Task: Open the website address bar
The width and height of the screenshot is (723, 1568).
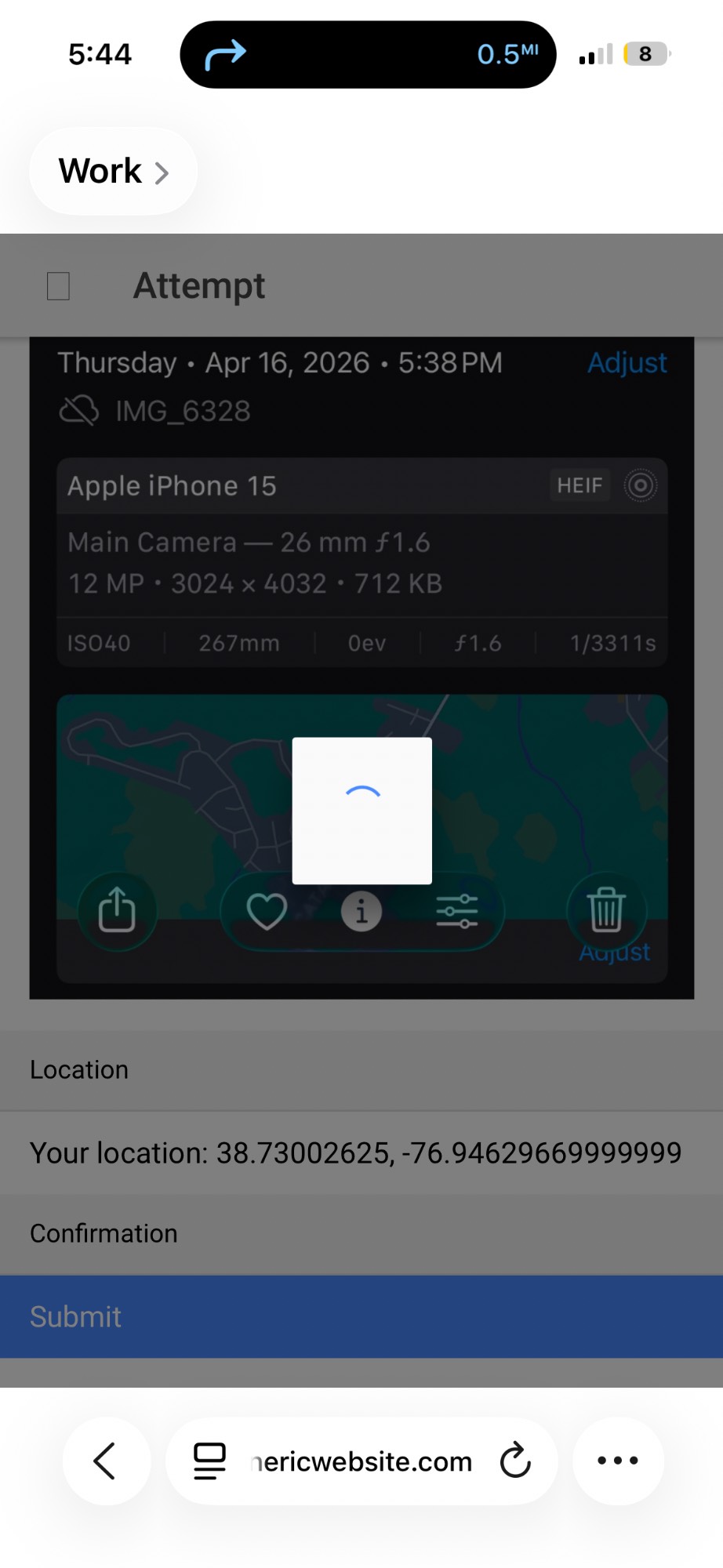Action: click(x=361, y=1461)
